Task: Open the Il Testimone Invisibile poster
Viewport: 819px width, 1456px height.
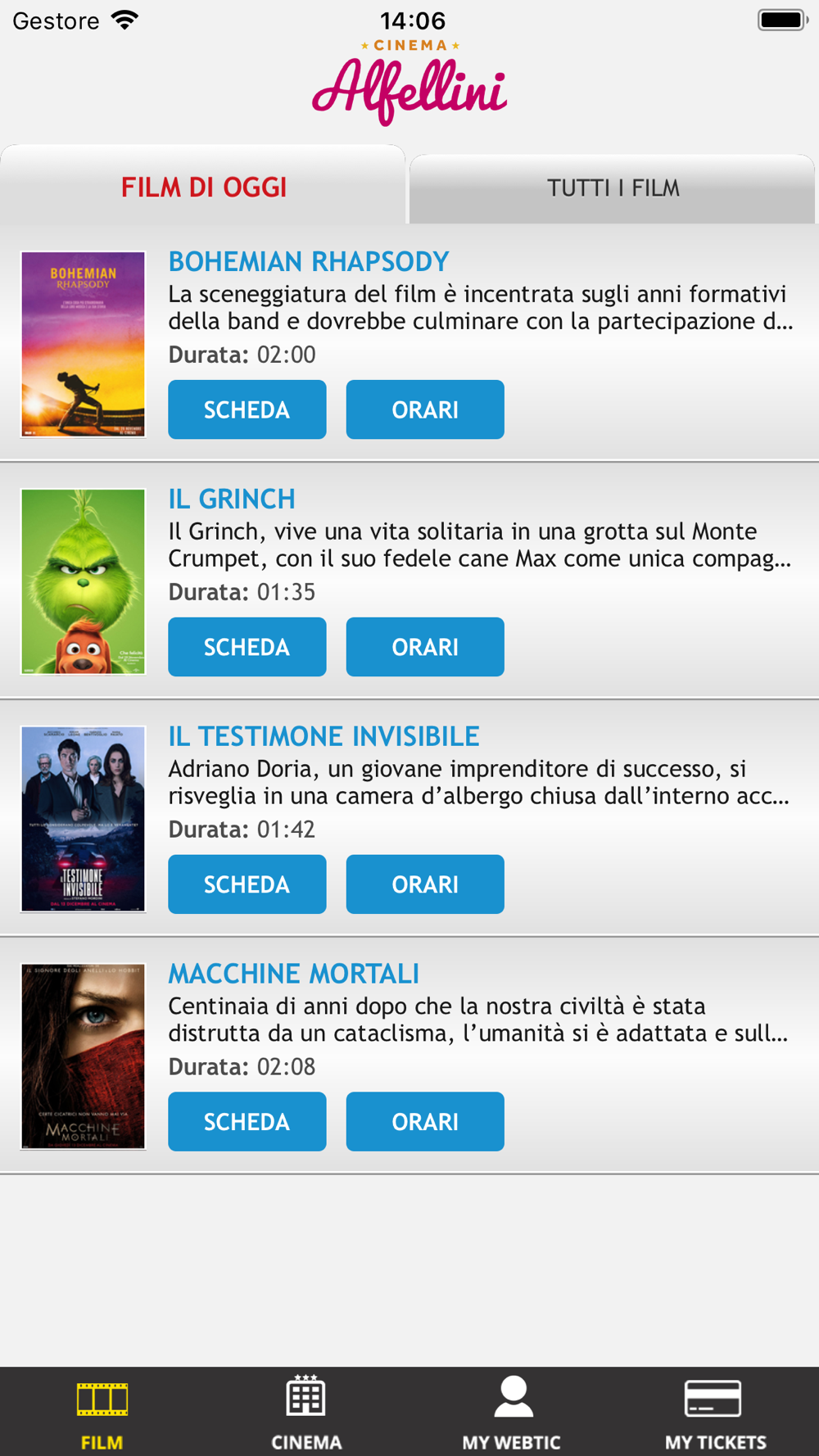Action: point(83,819)
